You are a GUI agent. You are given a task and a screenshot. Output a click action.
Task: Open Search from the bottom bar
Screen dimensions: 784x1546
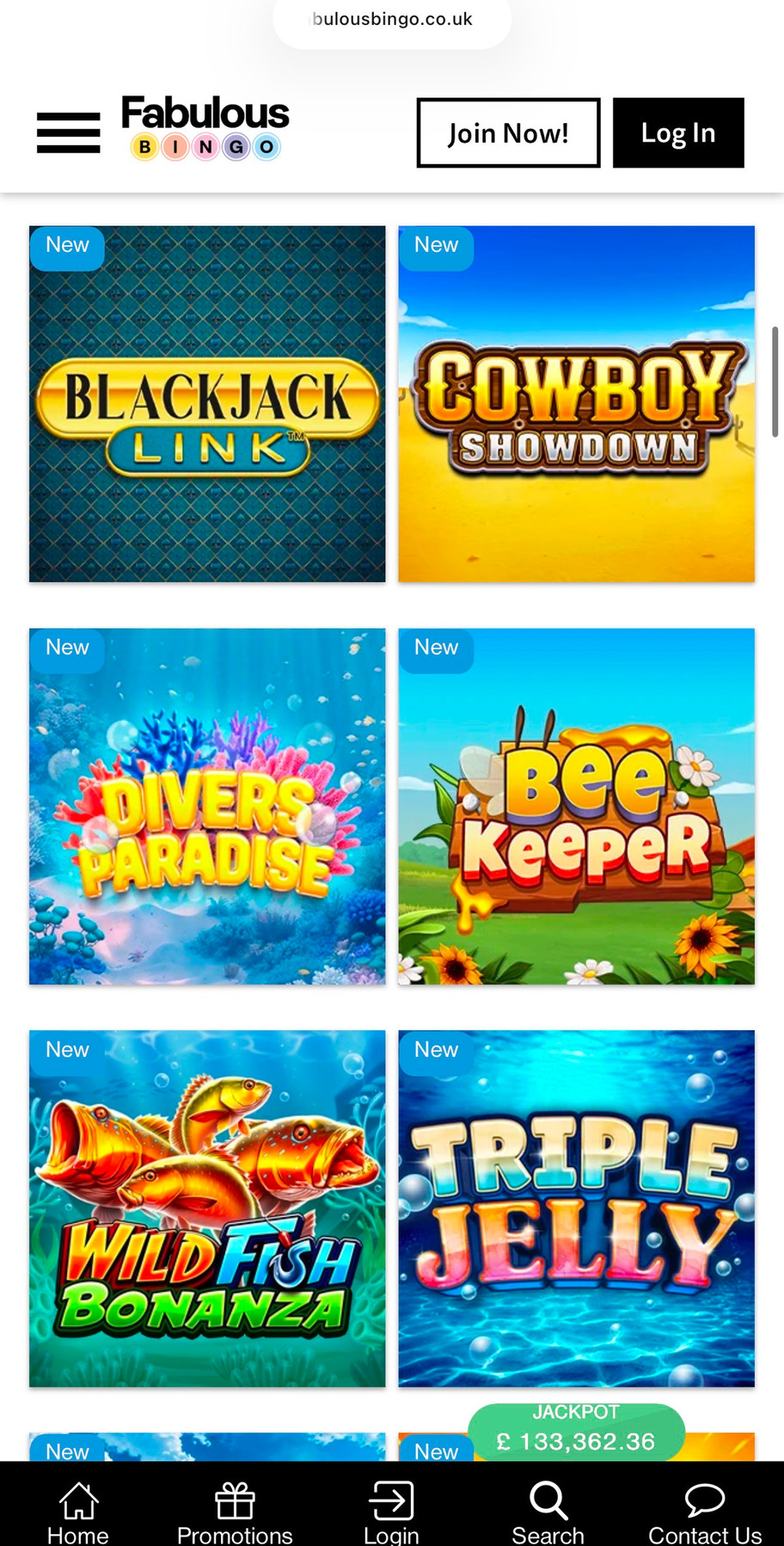548,1512
